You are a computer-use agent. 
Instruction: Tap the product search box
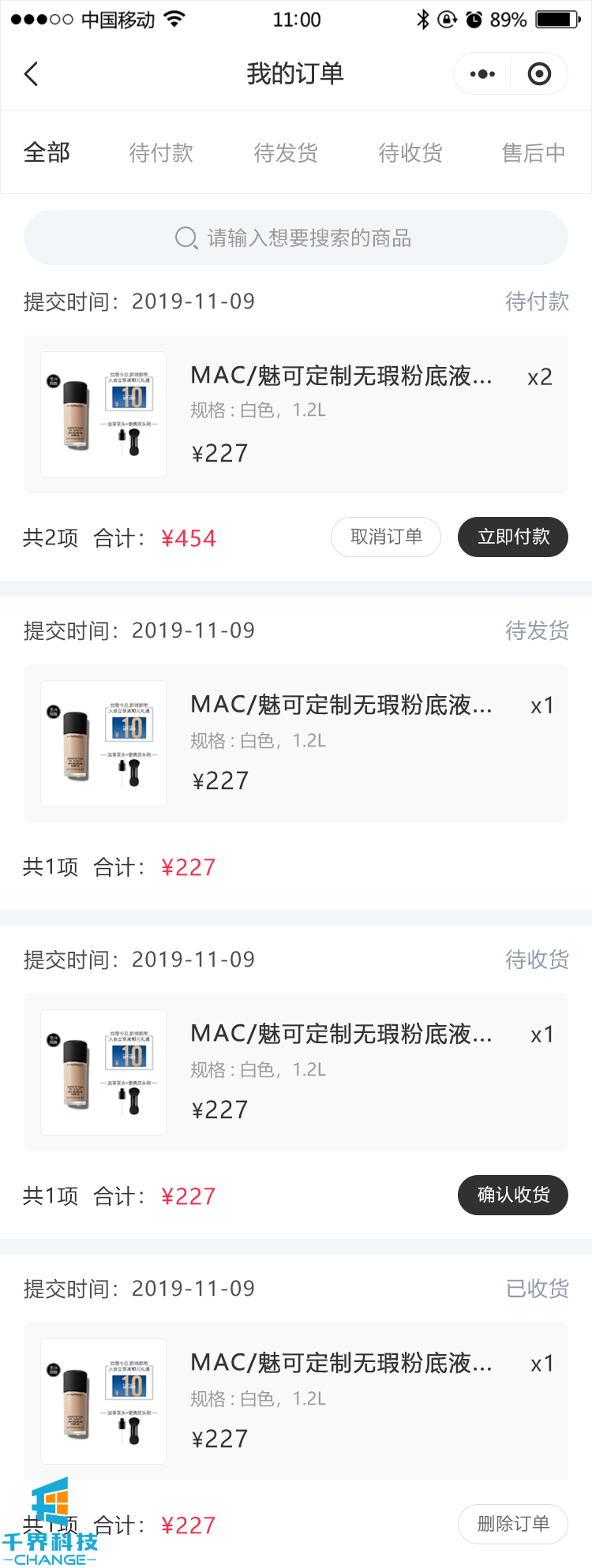[x=296, y=238]
